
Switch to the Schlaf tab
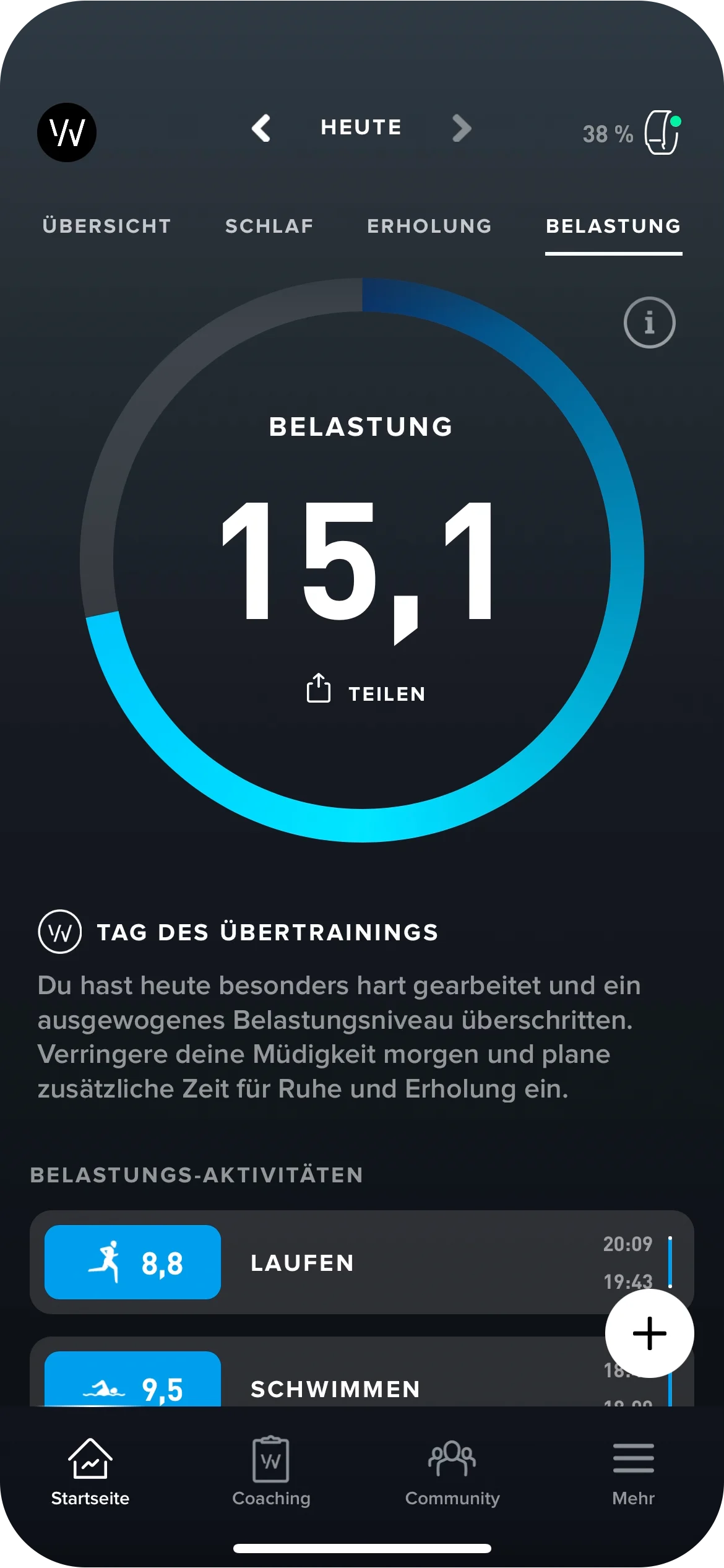tap(269, 226)
